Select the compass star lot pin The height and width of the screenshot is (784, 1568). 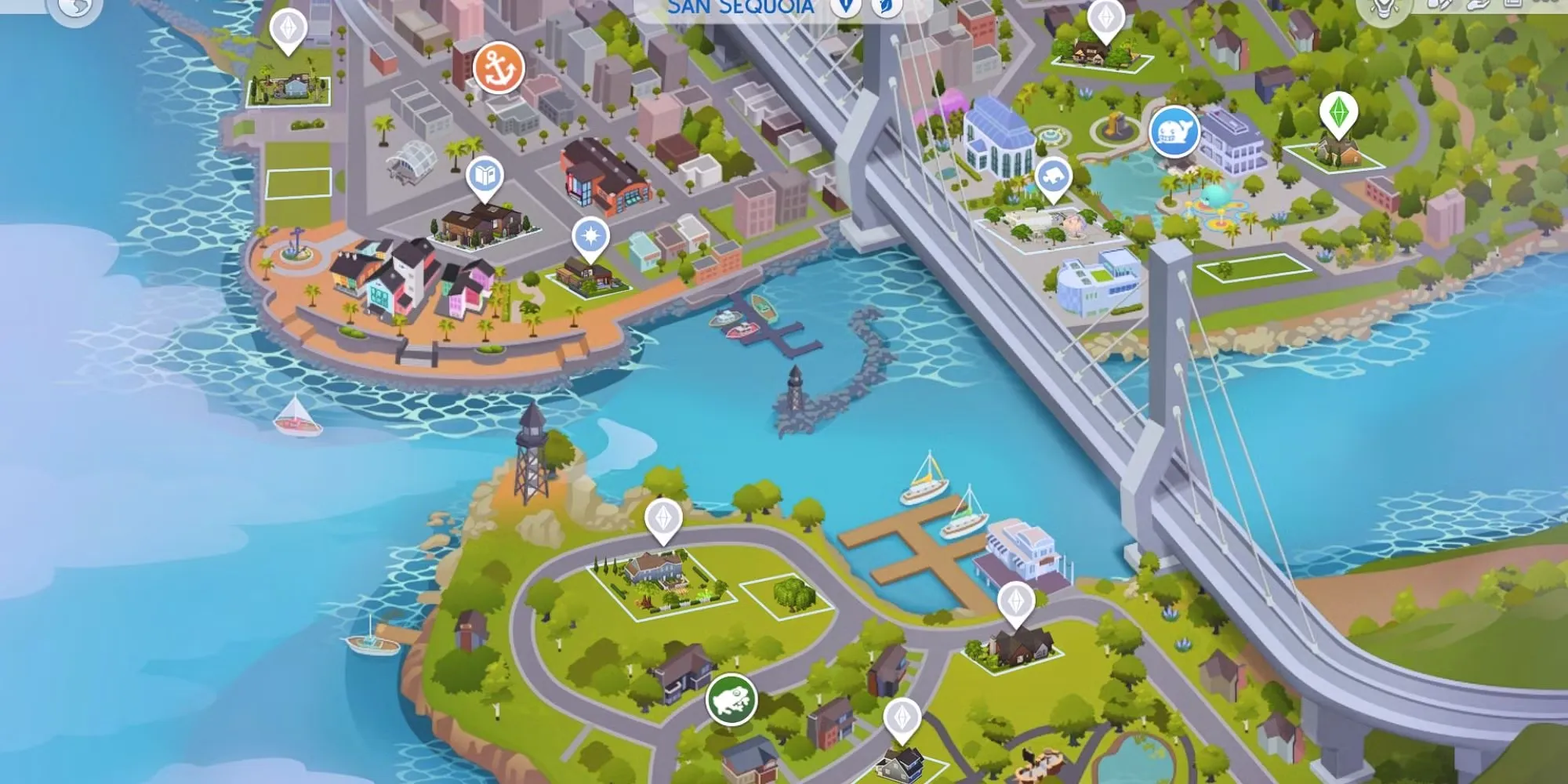pyautogui.click(x=590, y=236)
